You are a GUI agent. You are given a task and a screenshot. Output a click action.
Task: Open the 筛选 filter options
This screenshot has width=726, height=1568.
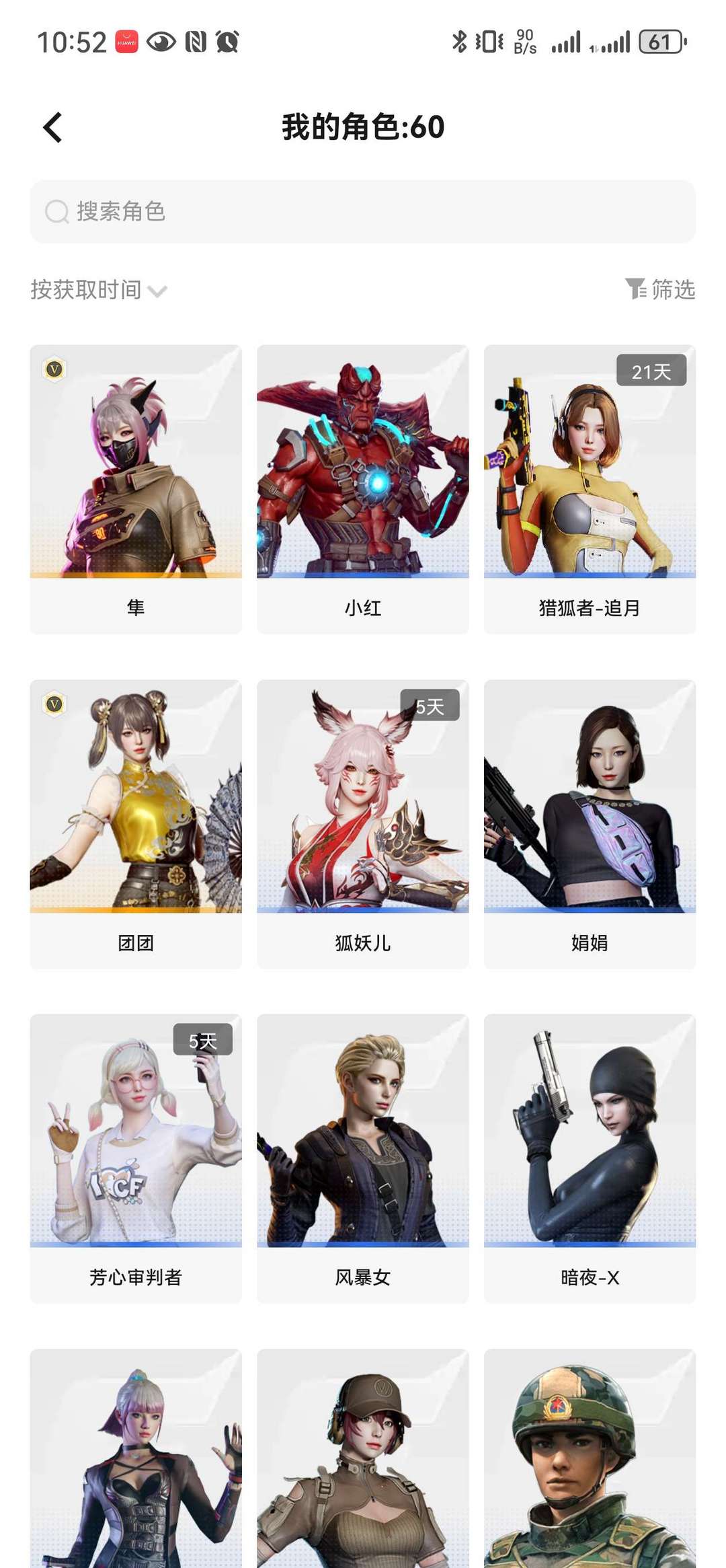tap(660, 289)
